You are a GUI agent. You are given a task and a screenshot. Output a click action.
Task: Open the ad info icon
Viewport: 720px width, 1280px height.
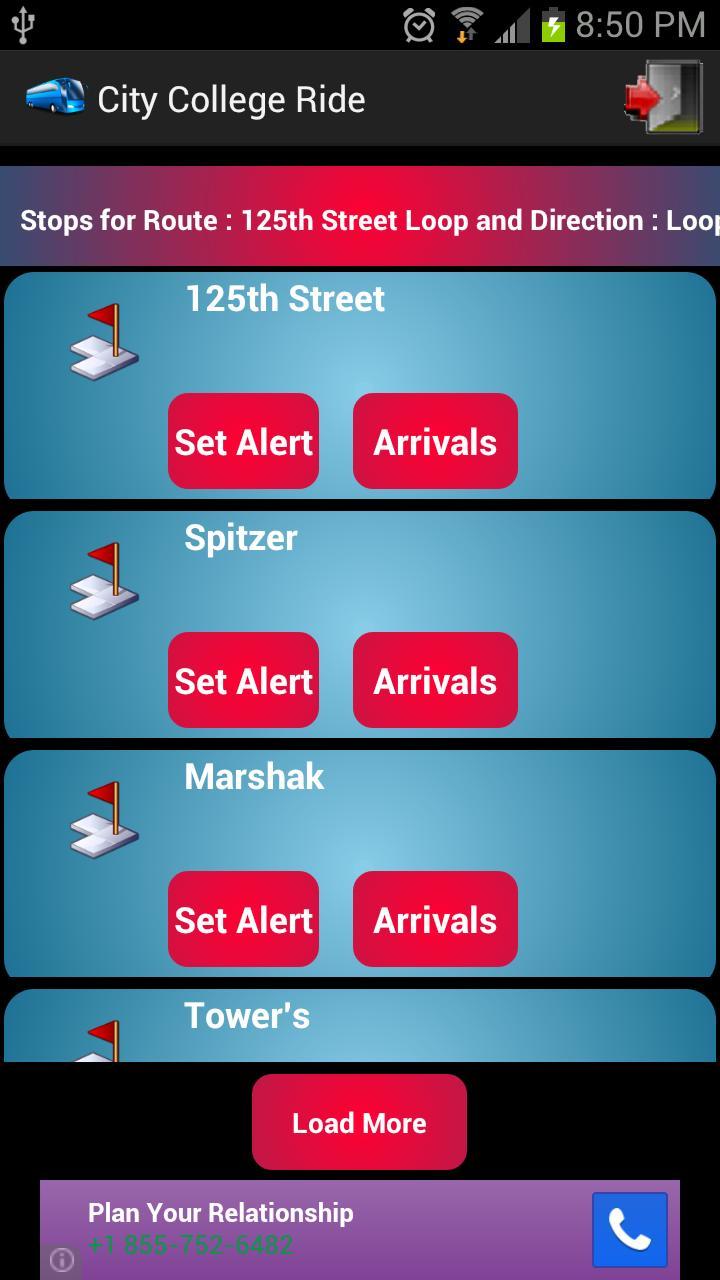tap(62, 1260)
